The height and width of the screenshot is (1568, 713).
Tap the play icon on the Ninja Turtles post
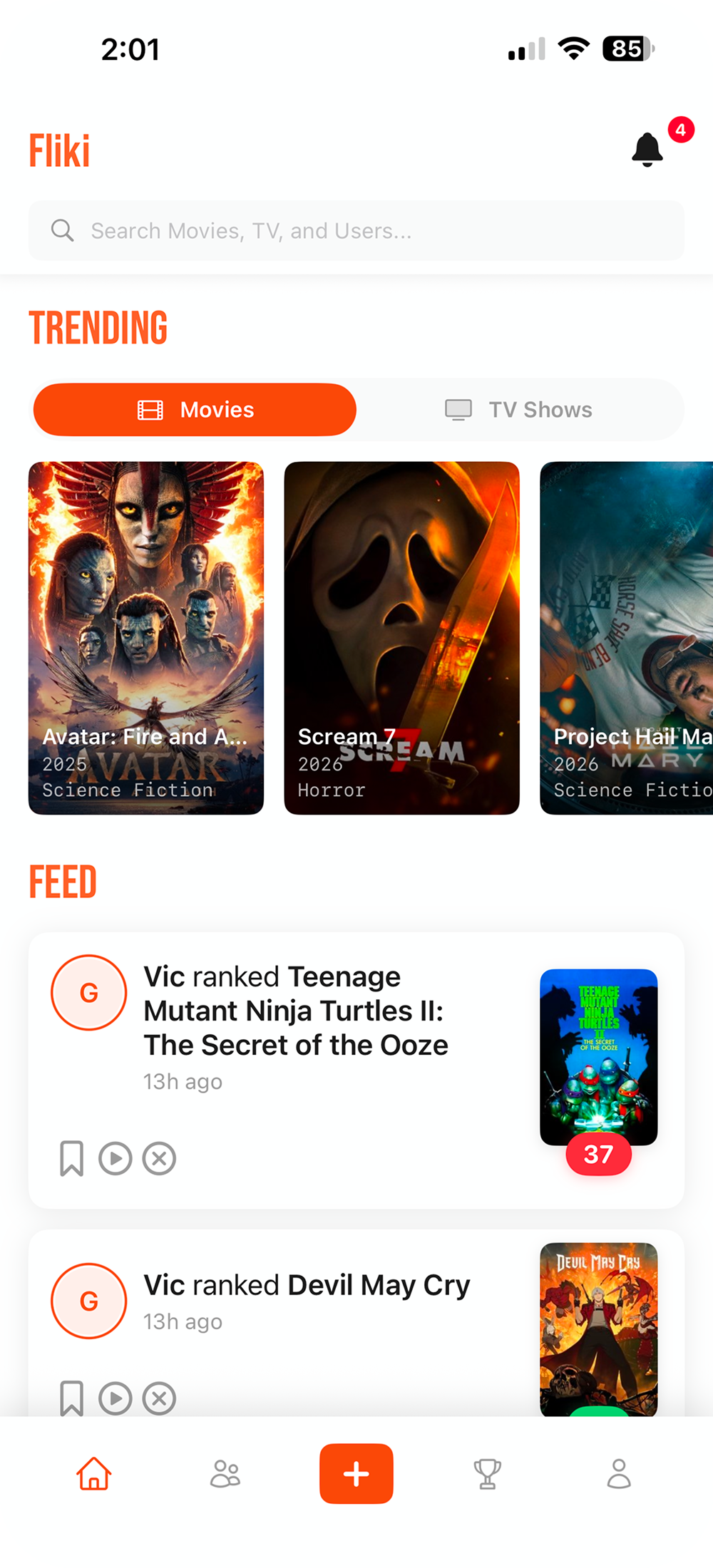pyautogui.click(x=116, y=1158)
